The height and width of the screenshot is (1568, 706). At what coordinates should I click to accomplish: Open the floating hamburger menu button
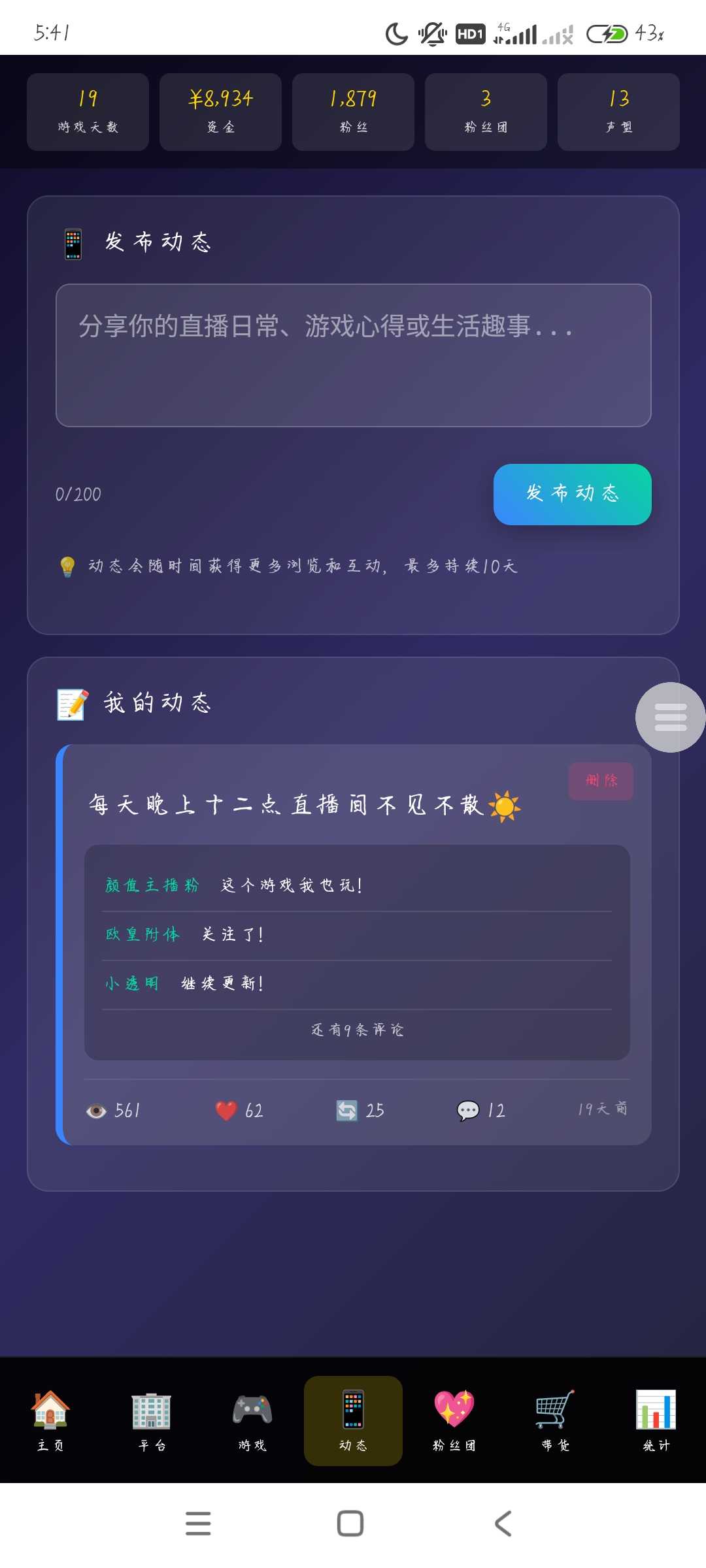coord(670,717)
